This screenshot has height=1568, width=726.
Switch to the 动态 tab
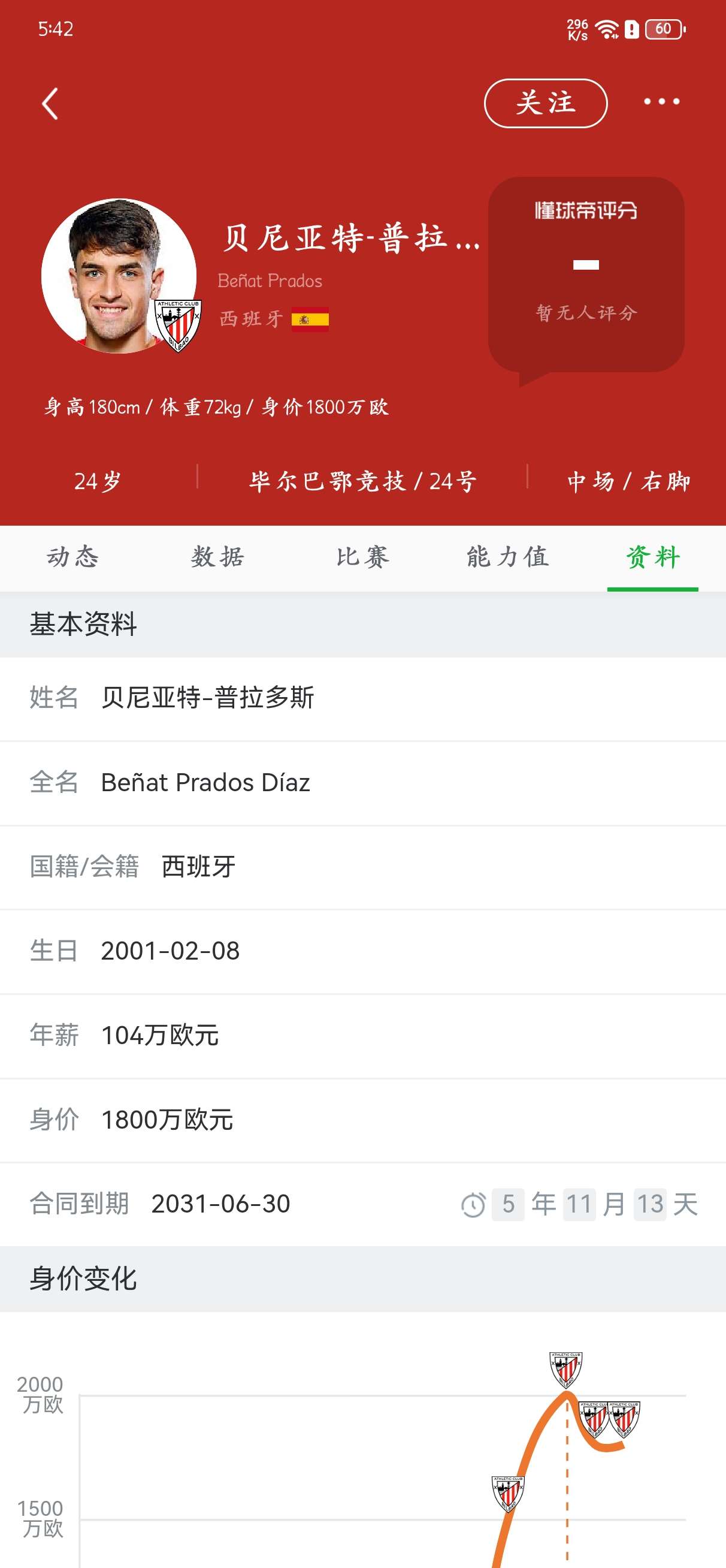pyautogui.click(x=73, y=557)
